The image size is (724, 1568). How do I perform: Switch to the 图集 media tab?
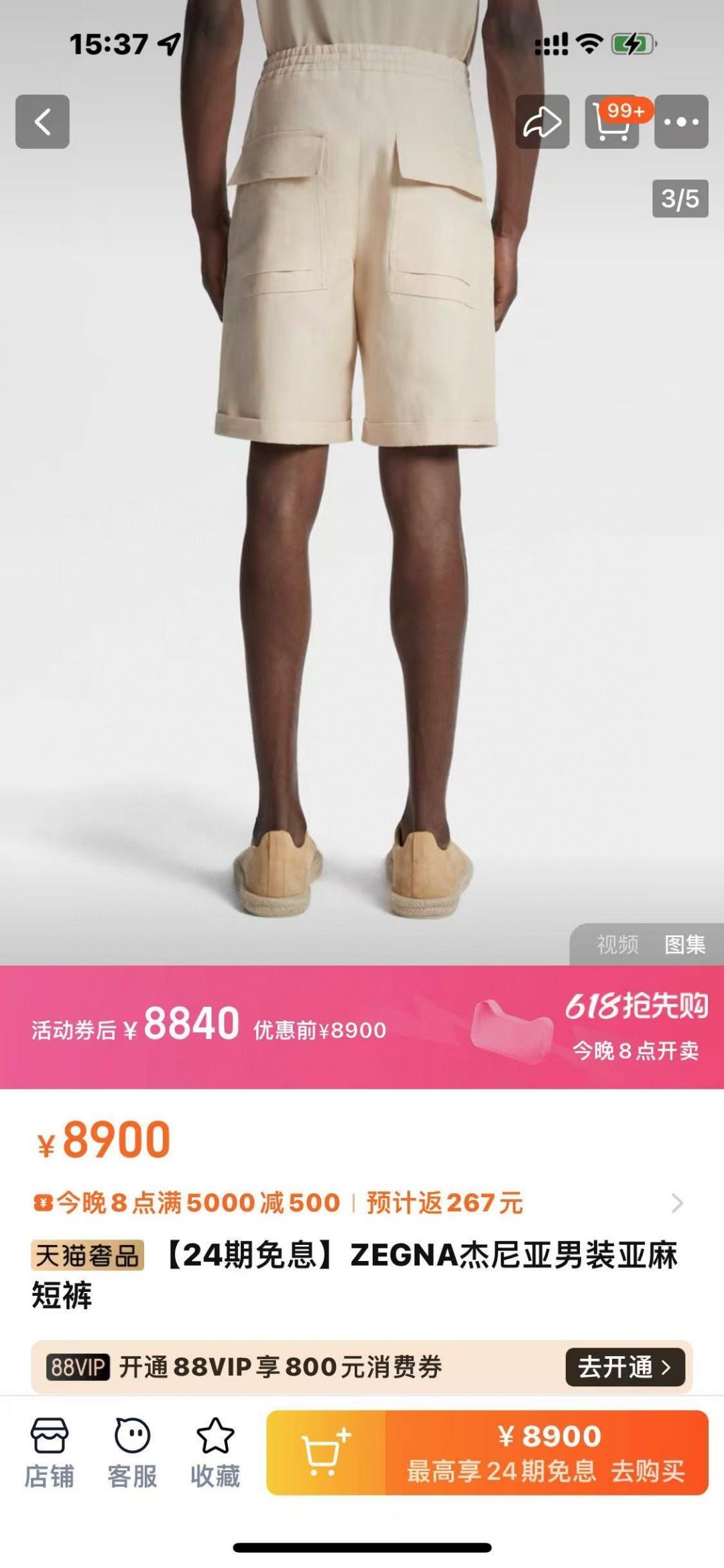(x=684, y=945)
